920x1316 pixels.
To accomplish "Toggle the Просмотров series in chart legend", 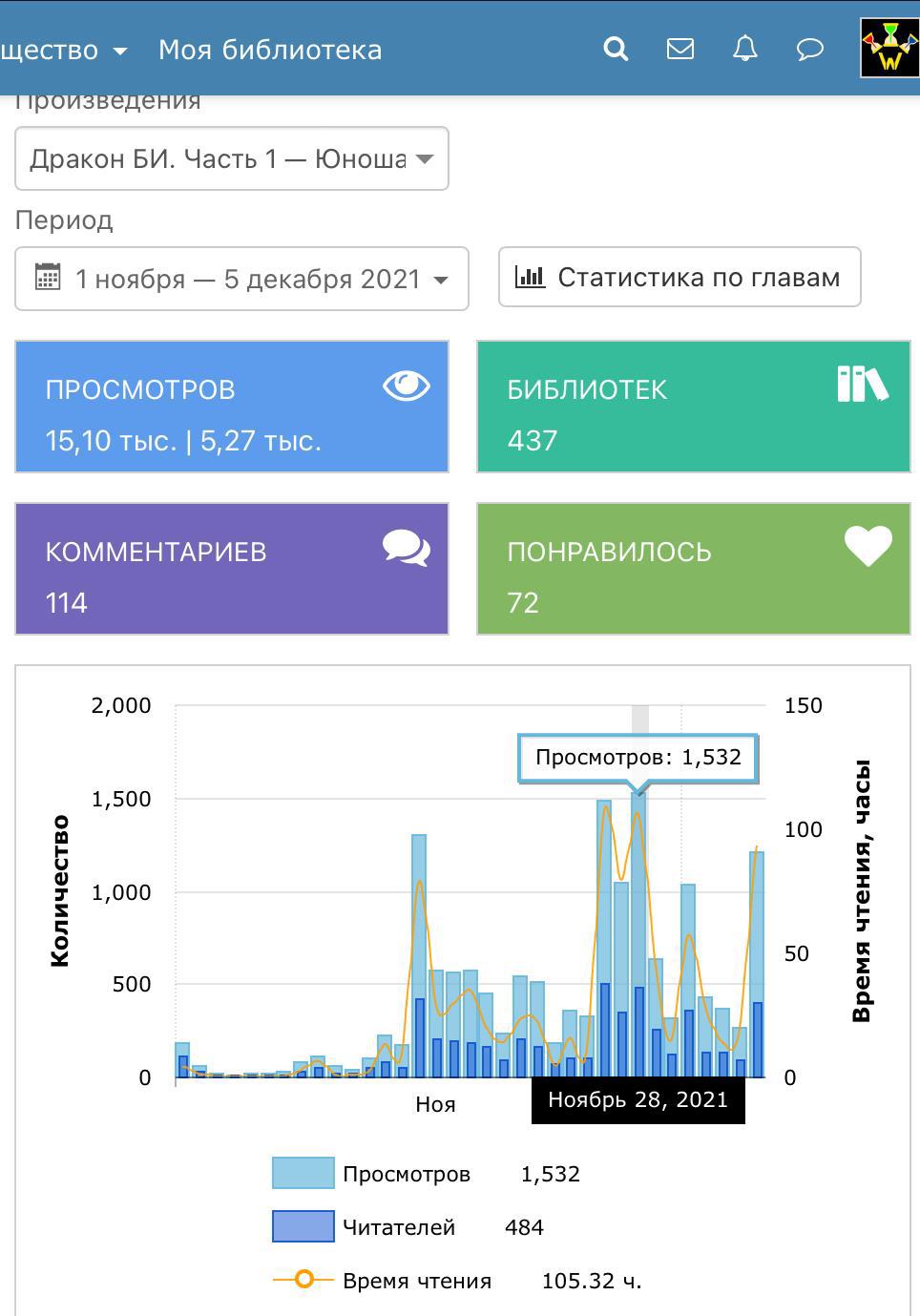I will coord(406,1174).
